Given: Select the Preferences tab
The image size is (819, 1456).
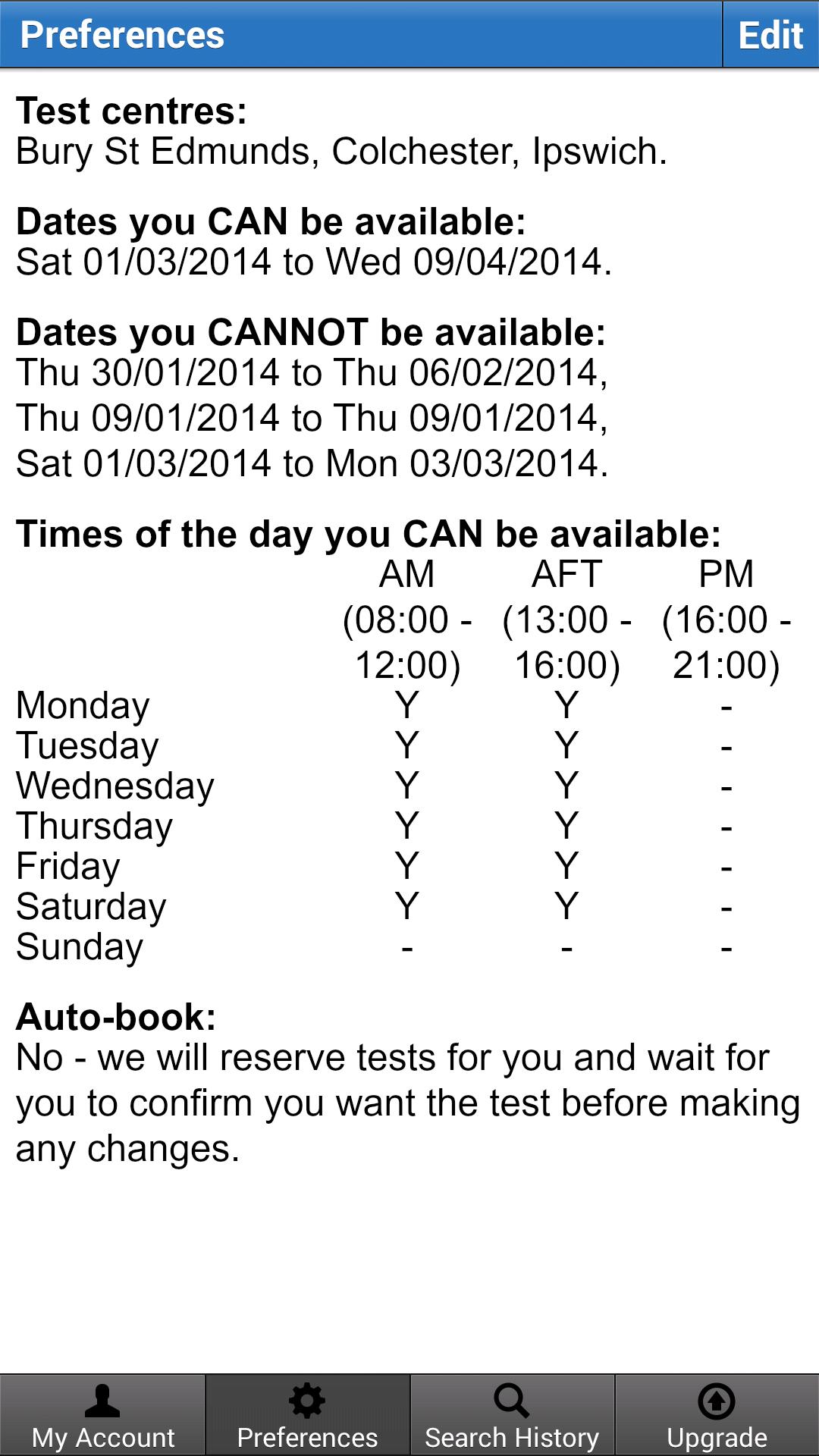Looking at the screenshot, I should click(x=307, y=1415).
